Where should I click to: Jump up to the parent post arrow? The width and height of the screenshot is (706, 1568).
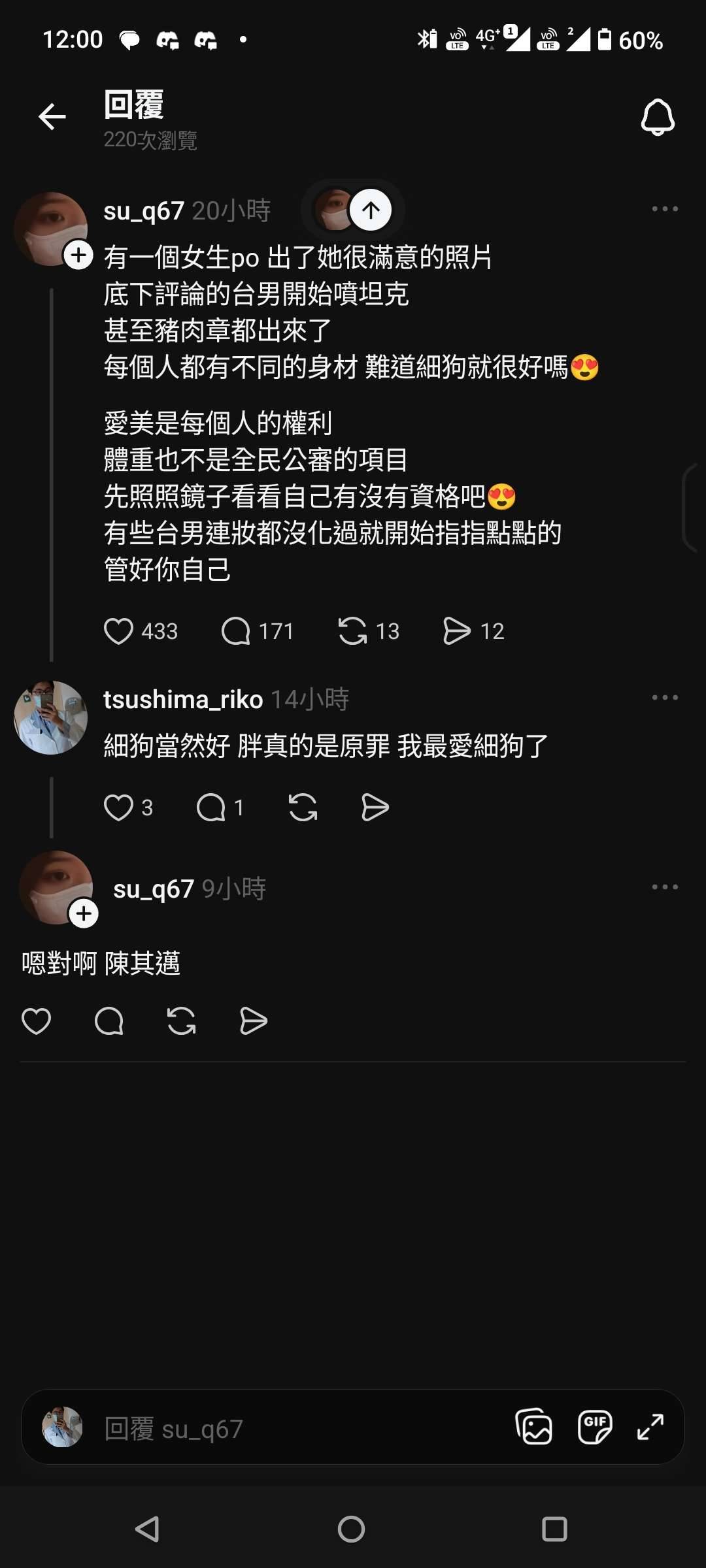coord(371,210)
